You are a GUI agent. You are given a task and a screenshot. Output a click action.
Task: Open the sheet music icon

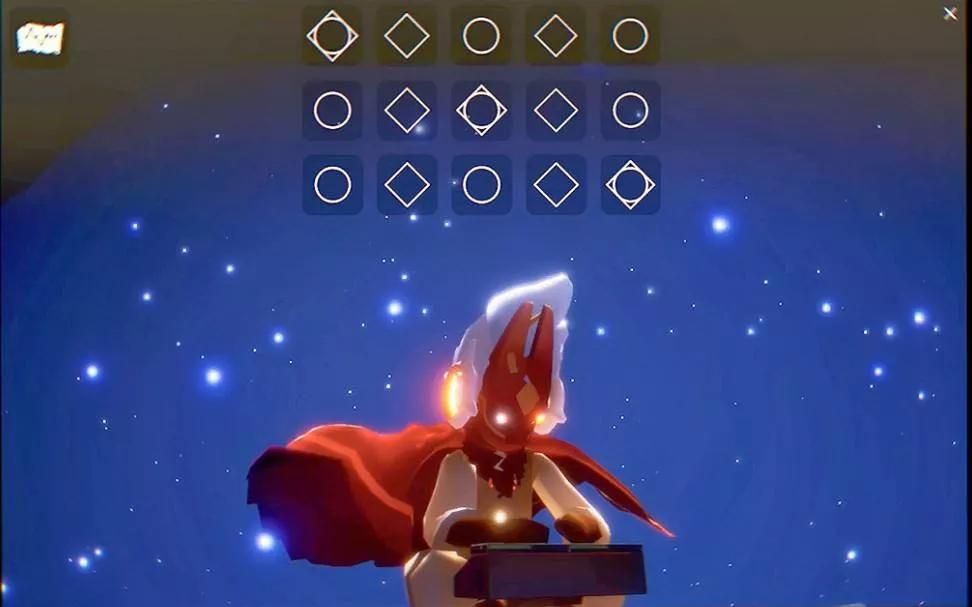40,38
